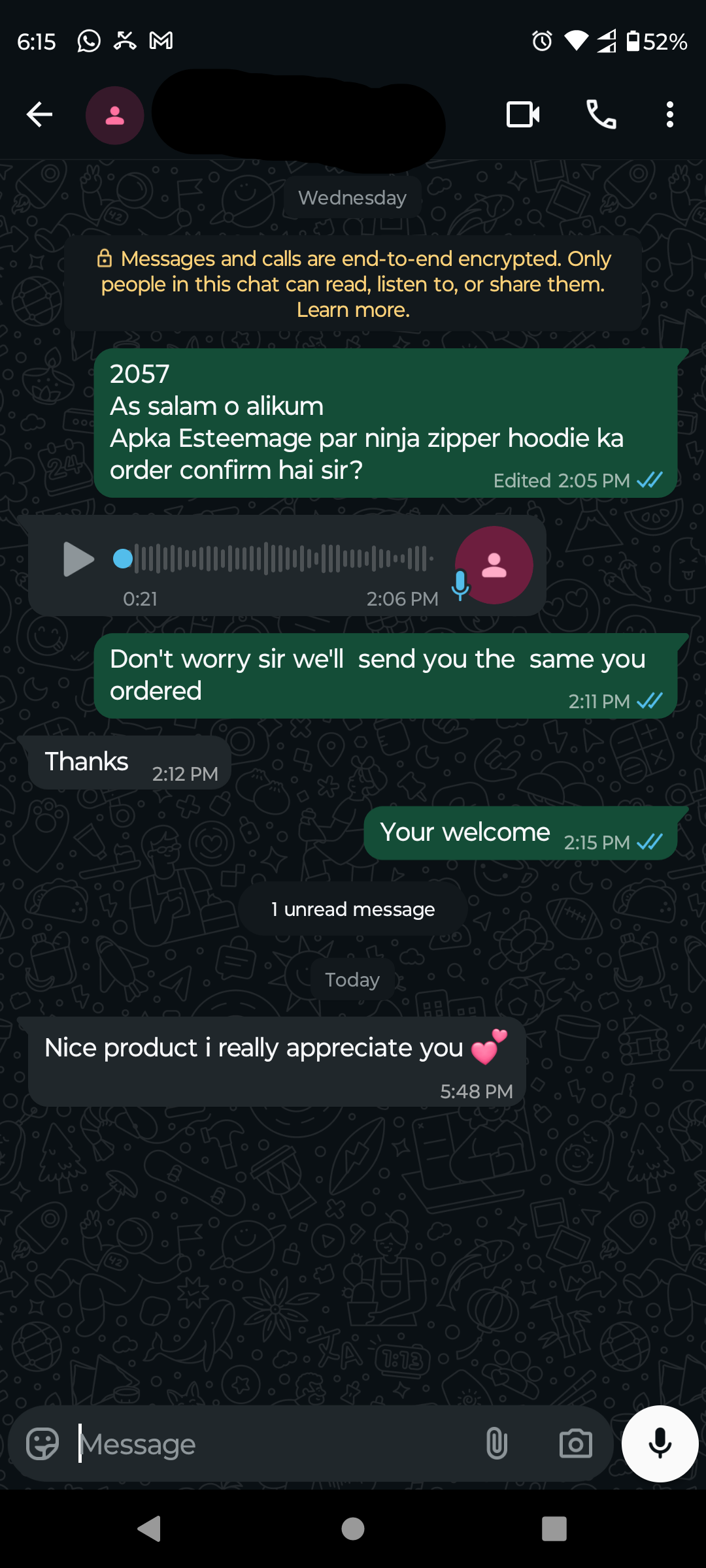The width and height of the screenshot is (706, 1568).
Task: Open the contact's profile picture
Action: pos(115,116)
